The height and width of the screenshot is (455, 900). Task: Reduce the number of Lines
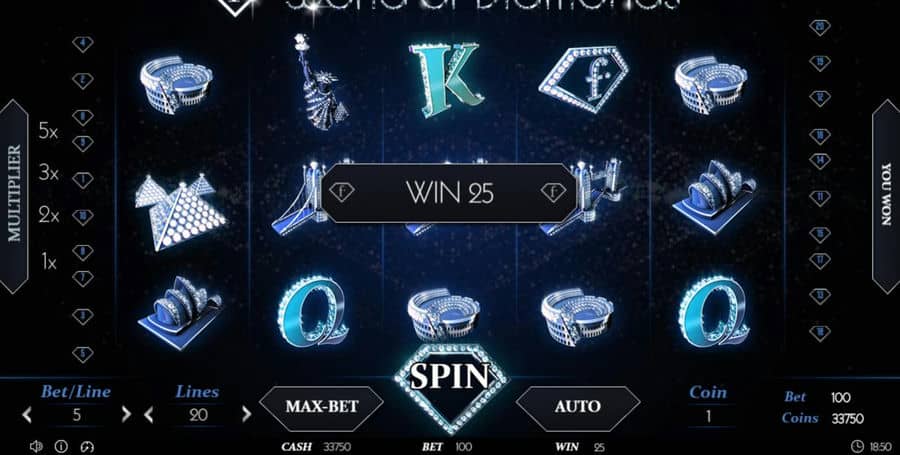pos(149,414)
